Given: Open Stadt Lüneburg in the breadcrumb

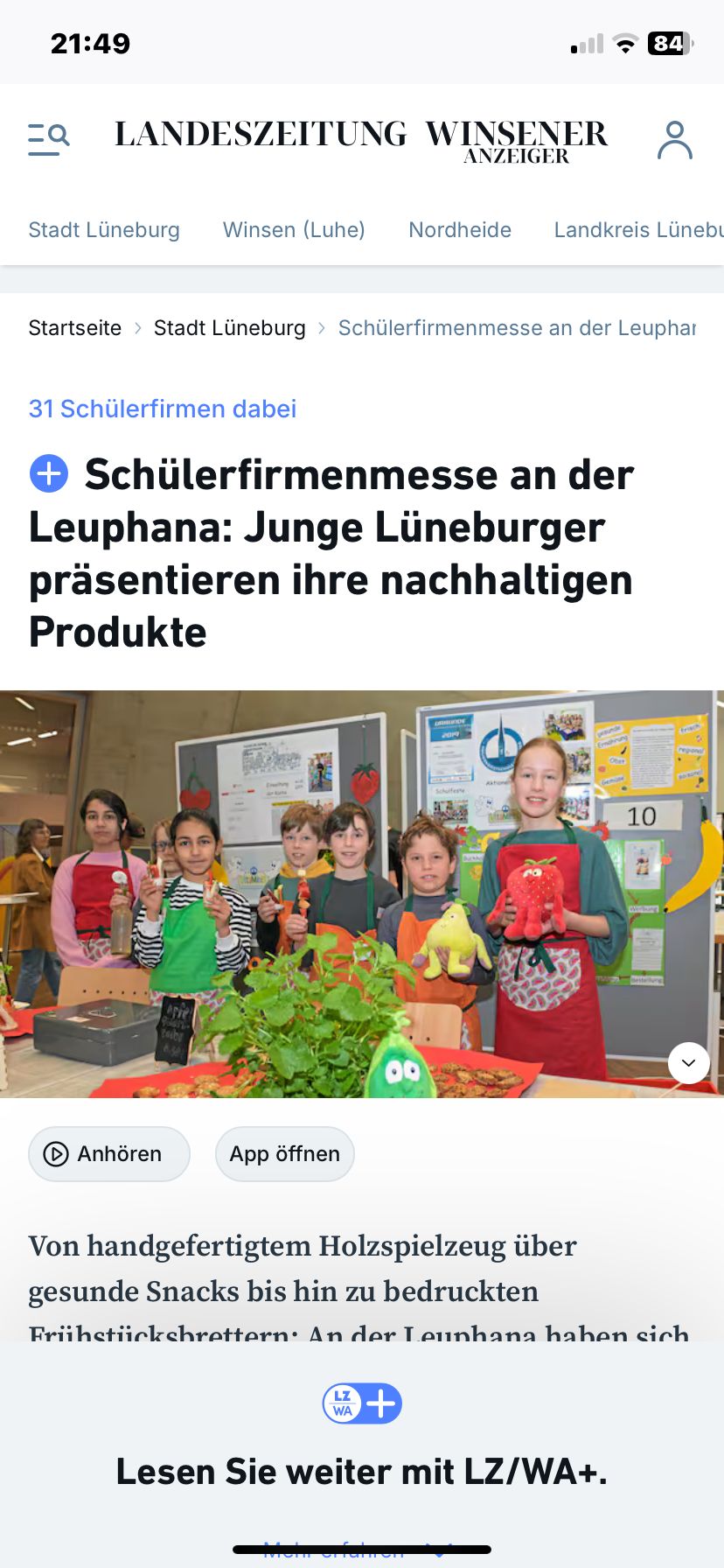Looking at the screenshot, I should 230,328.
